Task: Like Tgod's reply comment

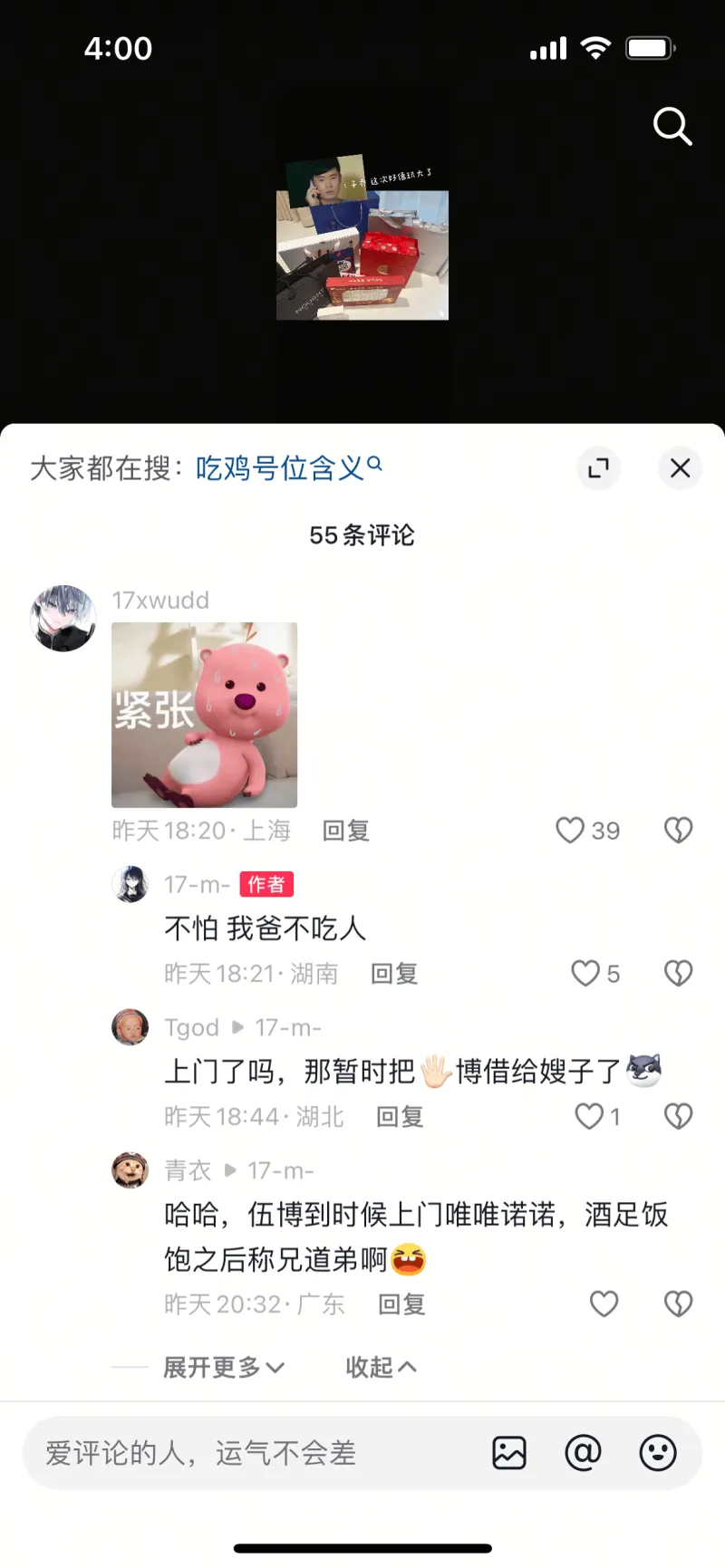Action: (589, 1116)
